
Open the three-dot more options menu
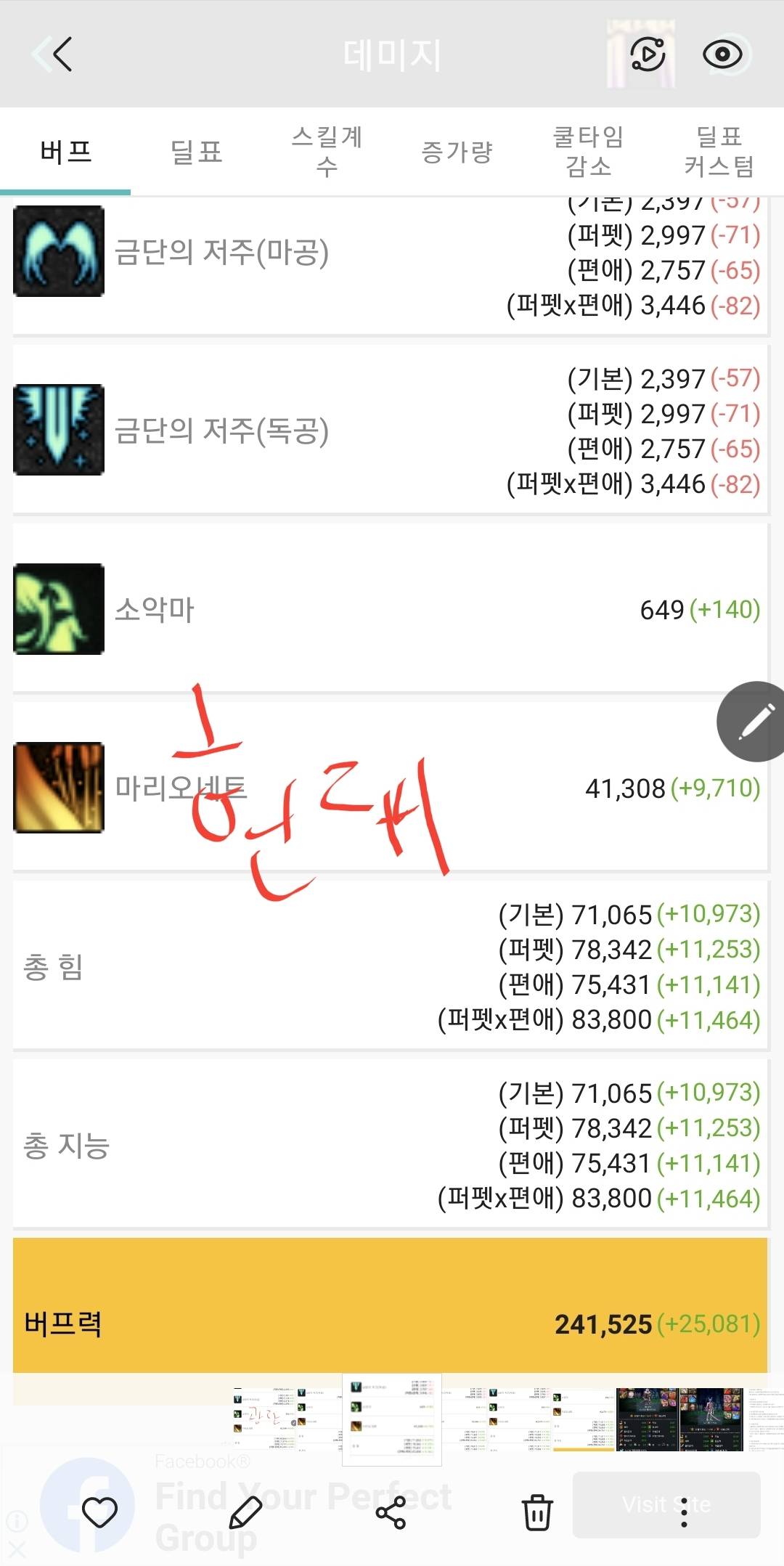[x=684, y=1513]
